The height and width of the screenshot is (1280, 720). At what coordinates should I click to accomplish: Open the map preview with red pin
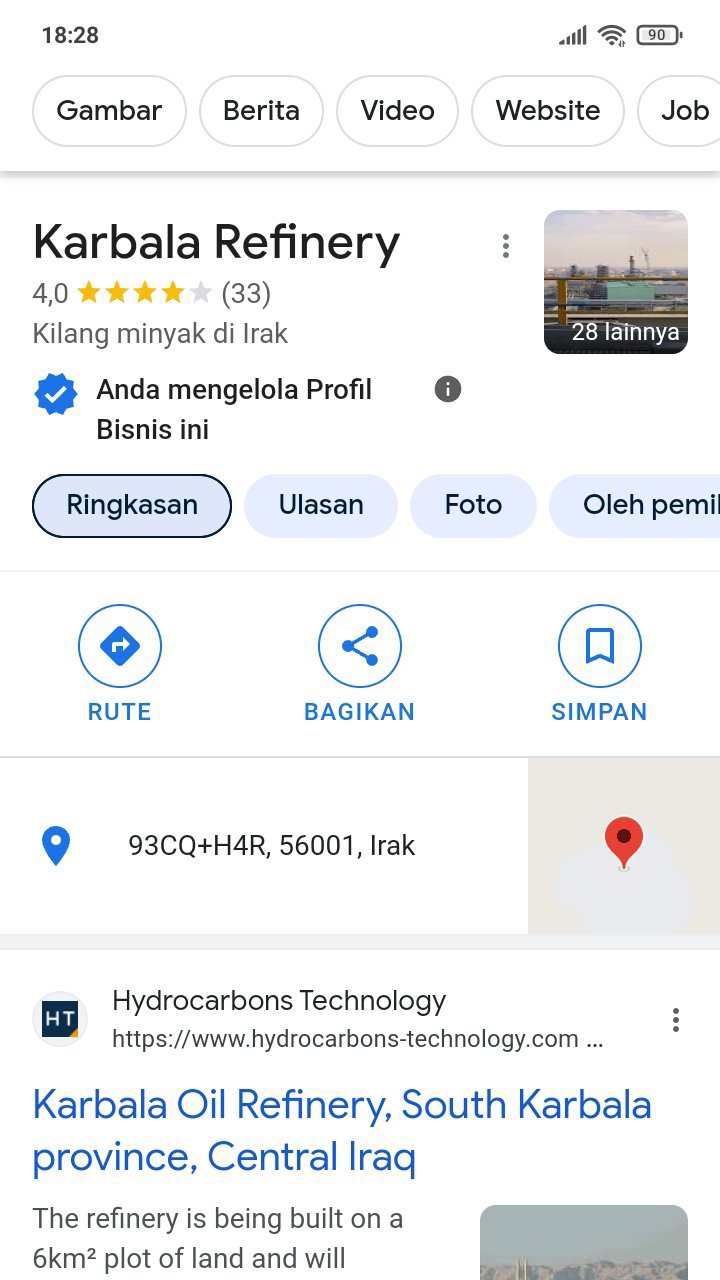tap(623, 846)
